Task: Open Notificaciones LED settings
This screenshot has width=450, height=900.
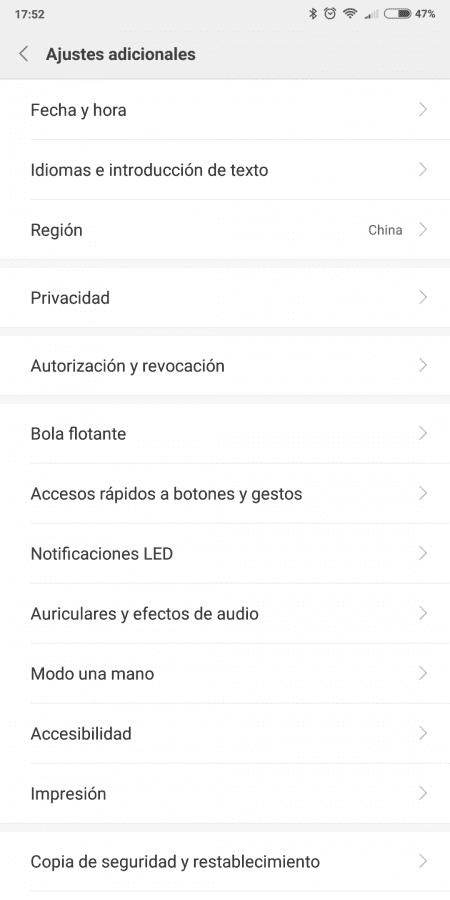Action: pyautogui.click(x=225, y=553)
